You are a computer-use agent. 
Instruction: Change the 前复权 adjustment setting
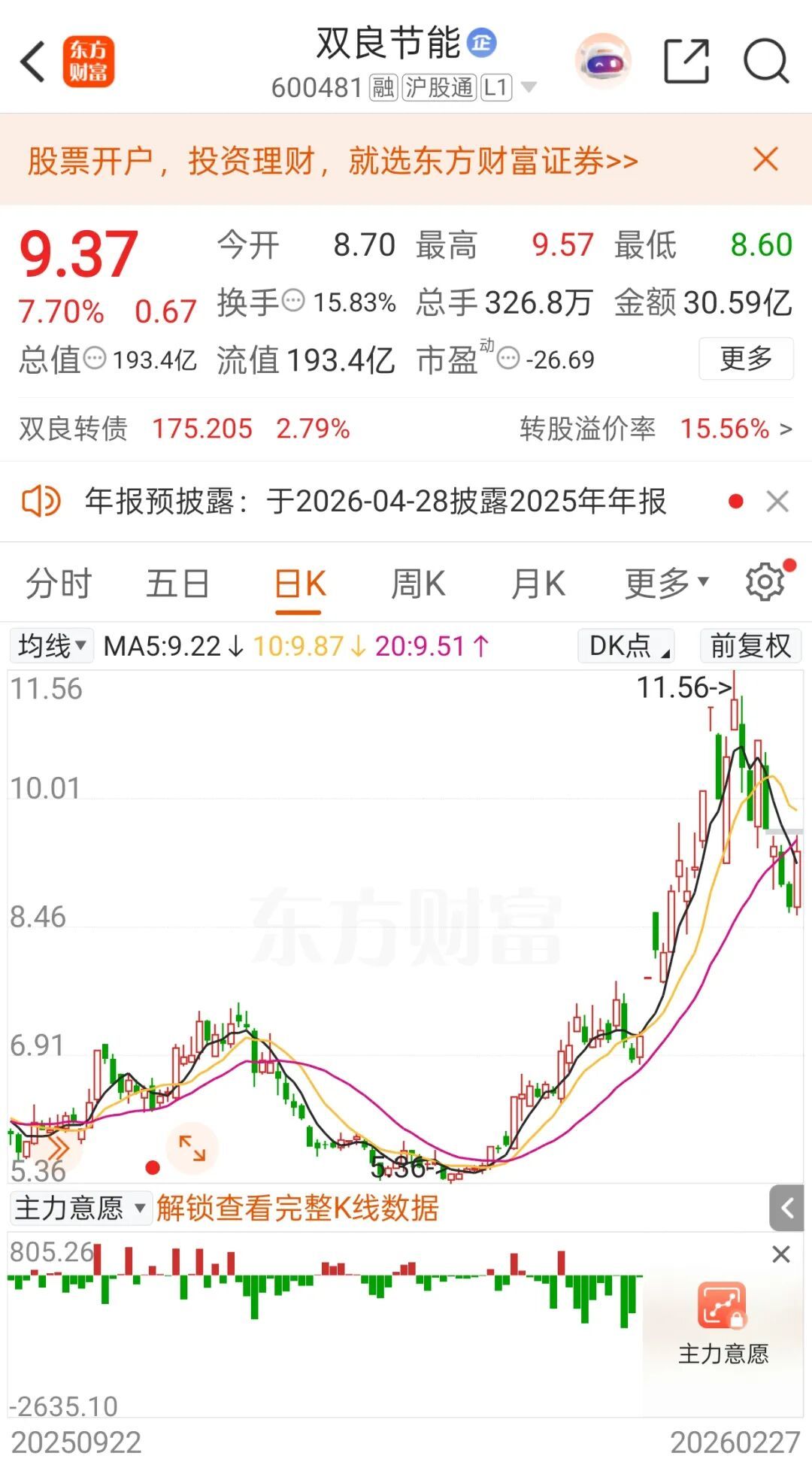pyautogui.click(x=750, y=645)
